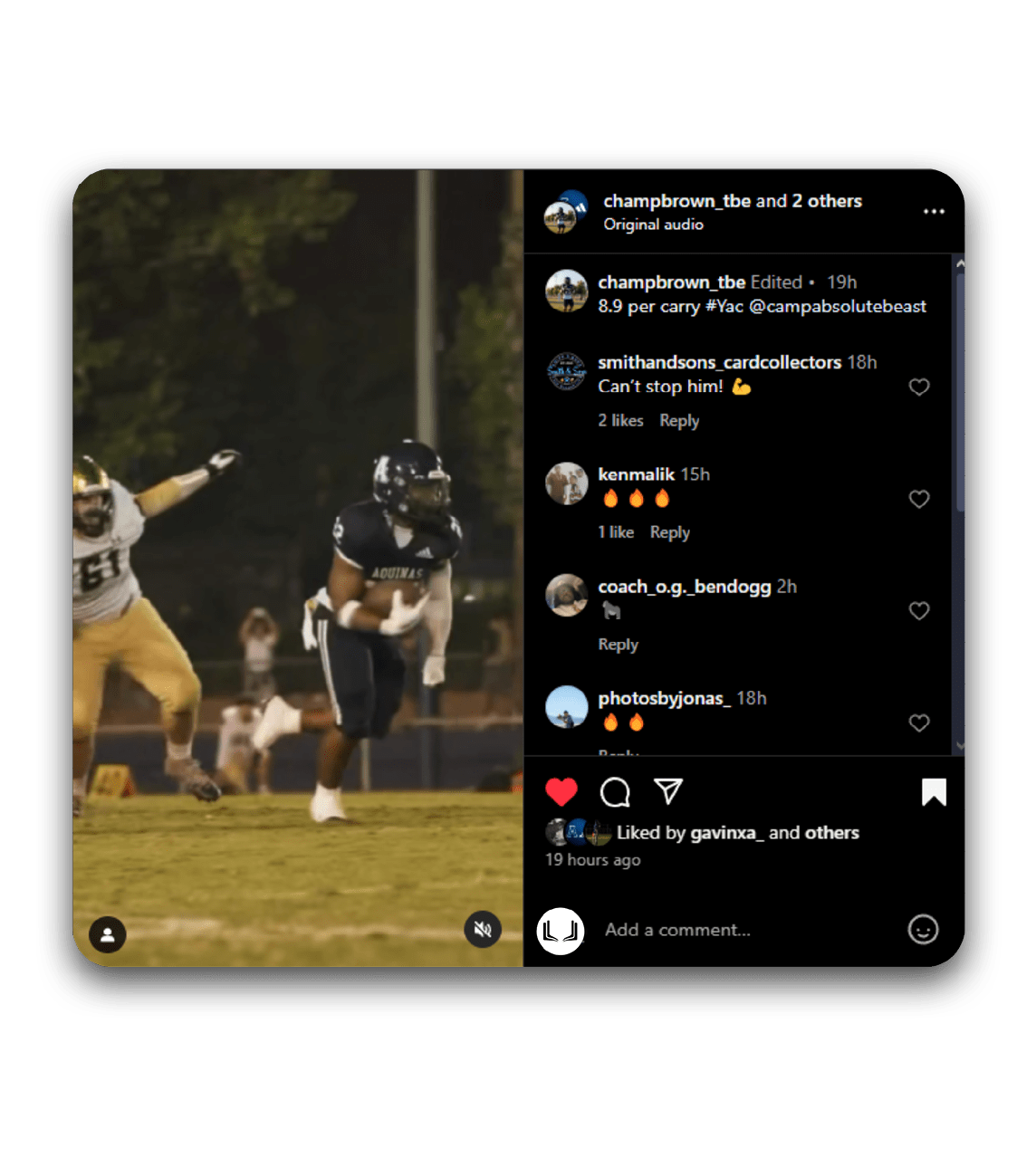Open the emoji picker for comments

[x=923, y=930]
